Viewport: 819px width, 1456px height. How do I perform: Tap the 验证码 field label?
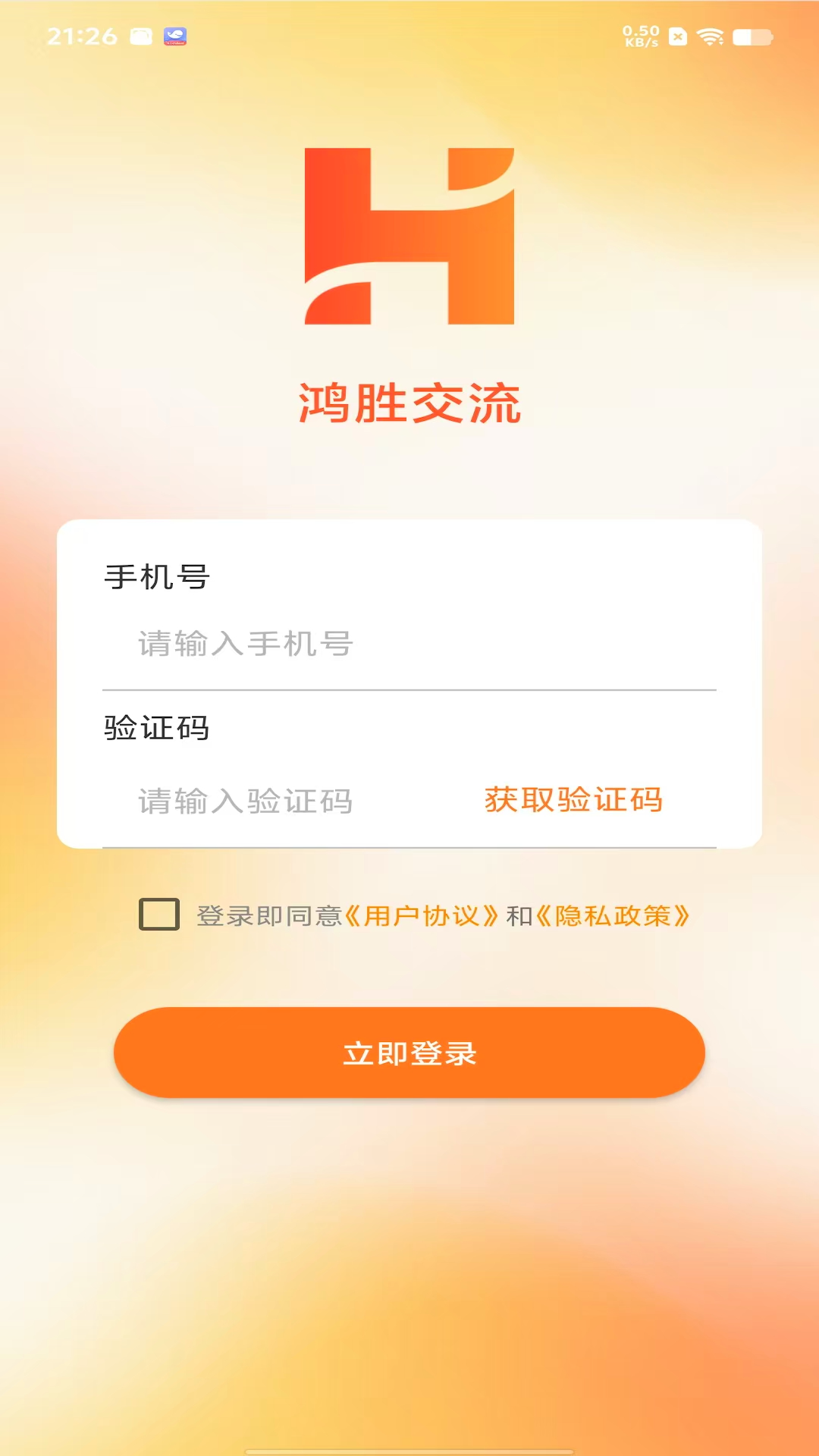point(155,730)
